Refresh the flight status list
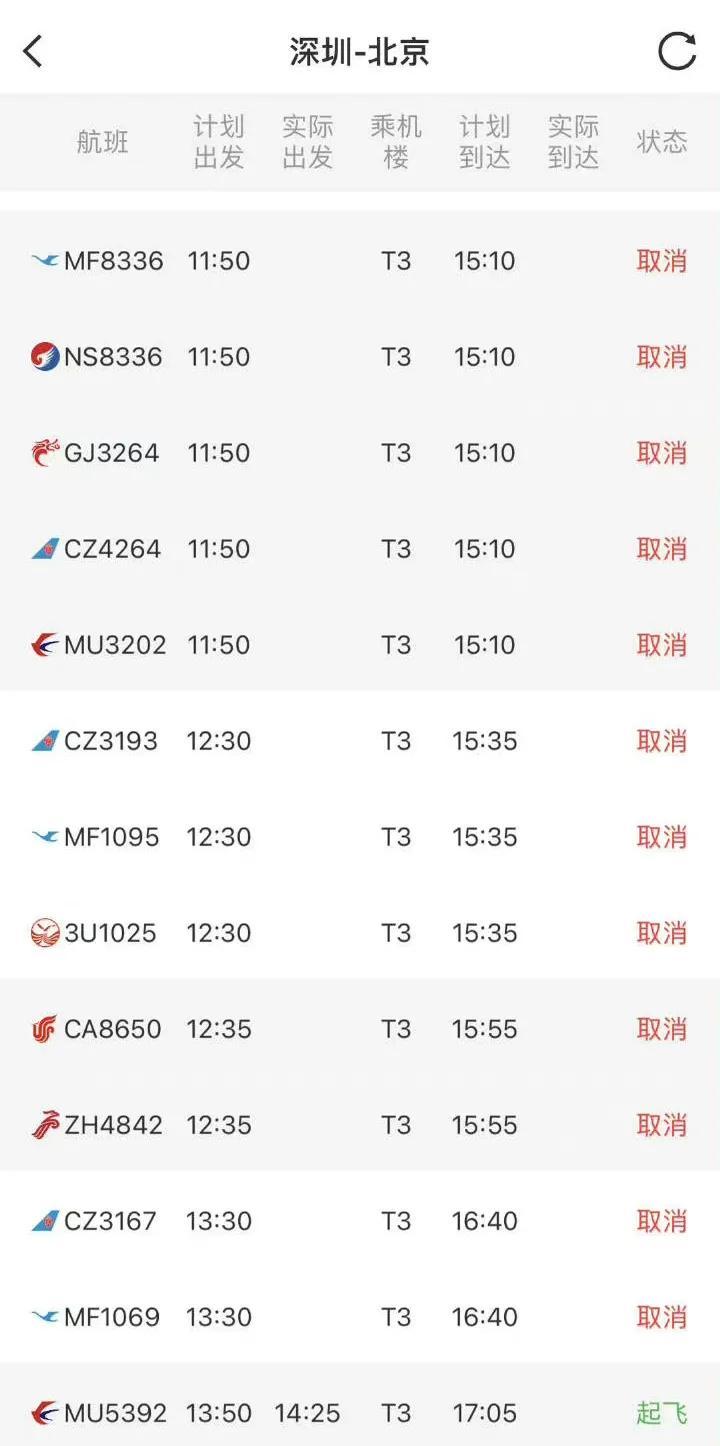The height and width of the screenshot is (1446, 720). (x=677, y=51)
